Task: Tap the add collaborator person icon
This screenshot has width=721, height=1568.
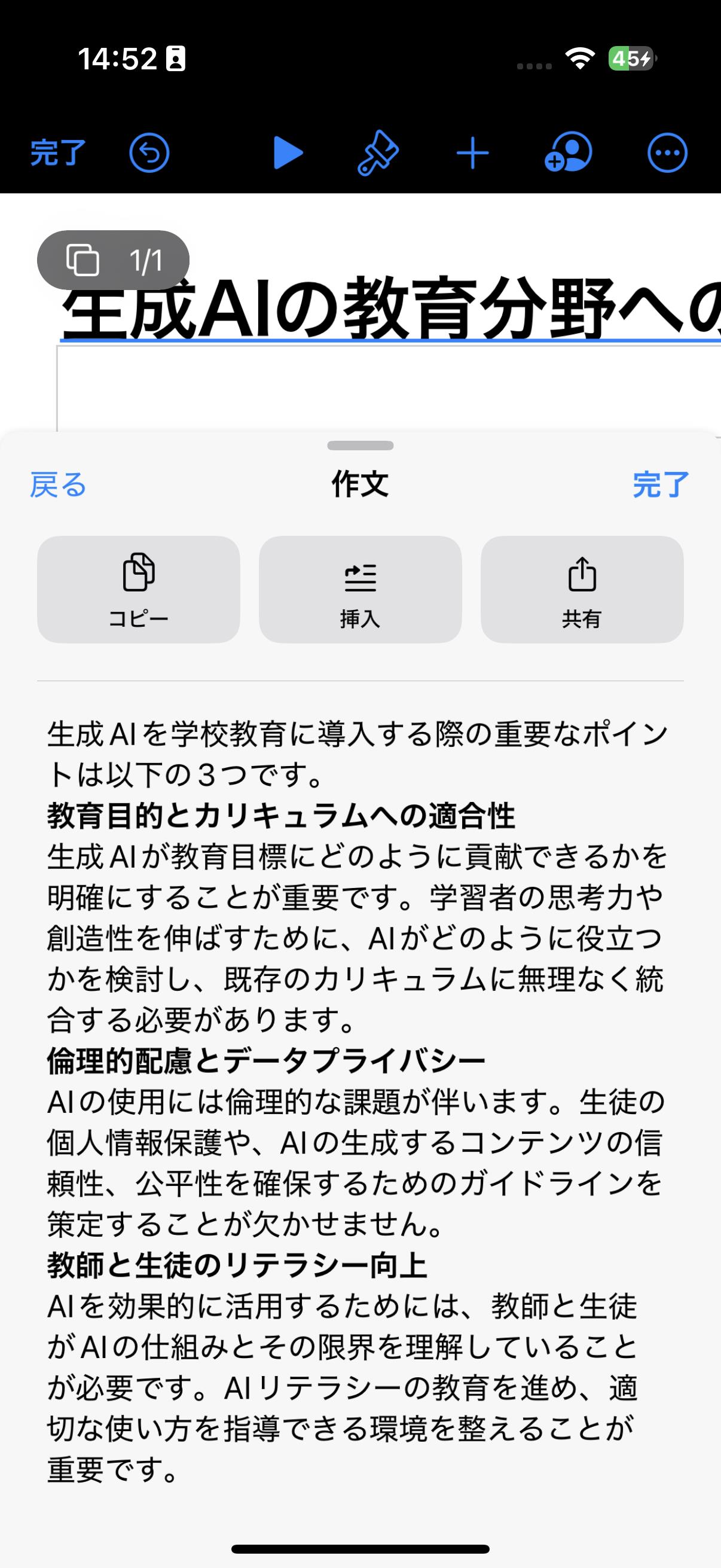Action: pos(570,153)
